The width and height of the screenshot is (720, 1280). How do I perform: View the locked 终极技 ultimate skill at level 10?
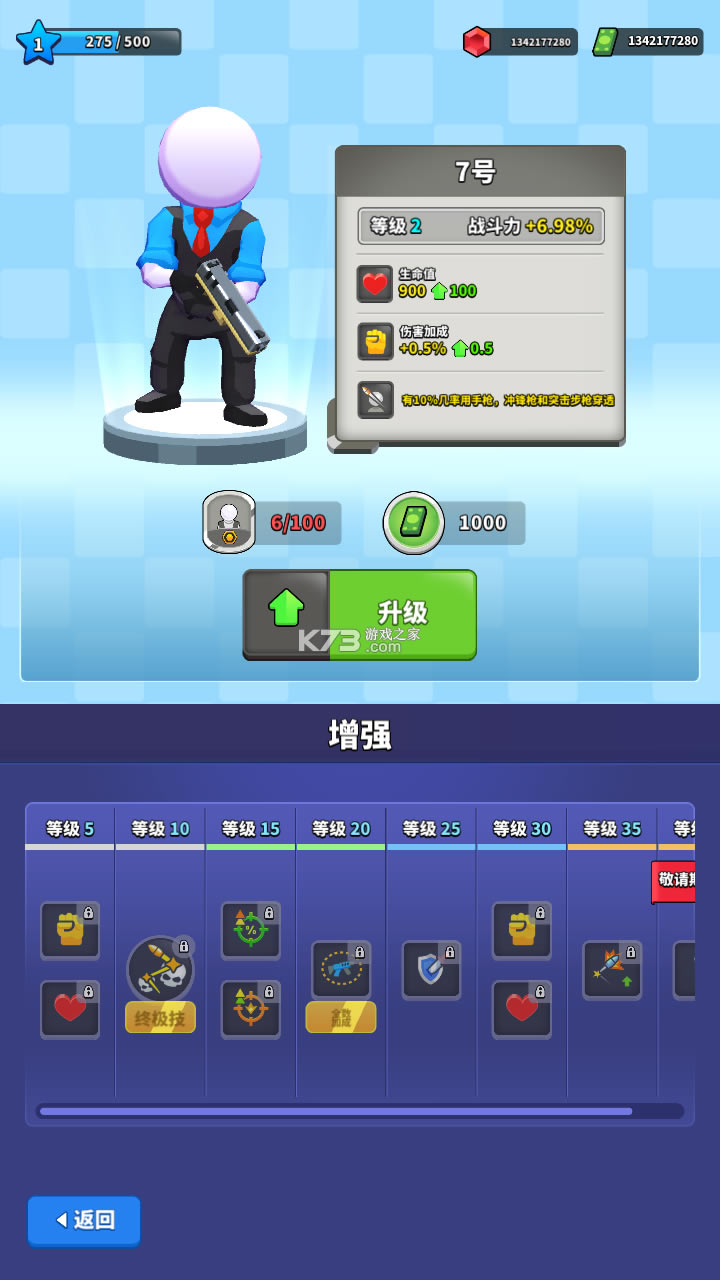(x=160, y=970)
